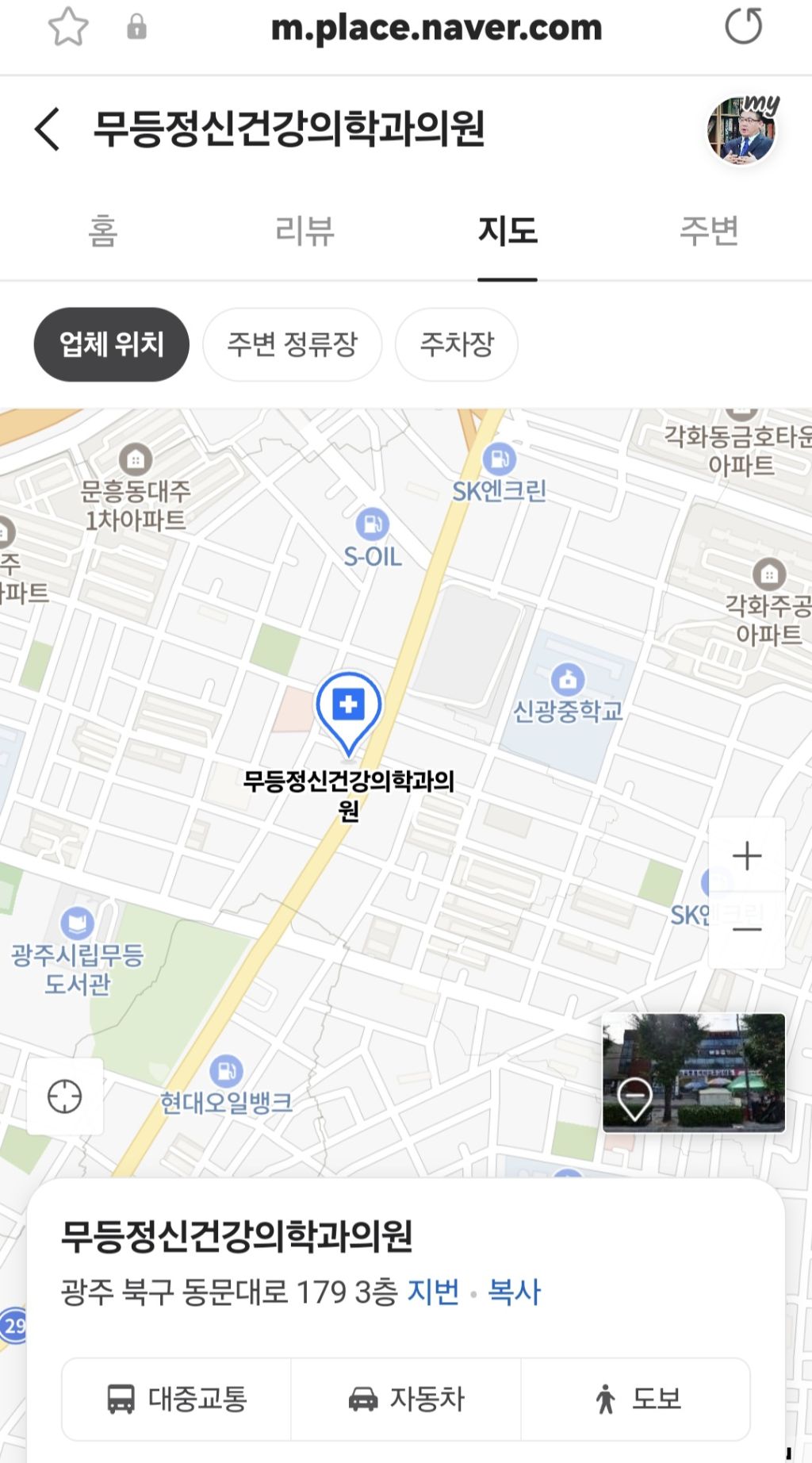Switch to the 주변 tab

pos(709,231)
